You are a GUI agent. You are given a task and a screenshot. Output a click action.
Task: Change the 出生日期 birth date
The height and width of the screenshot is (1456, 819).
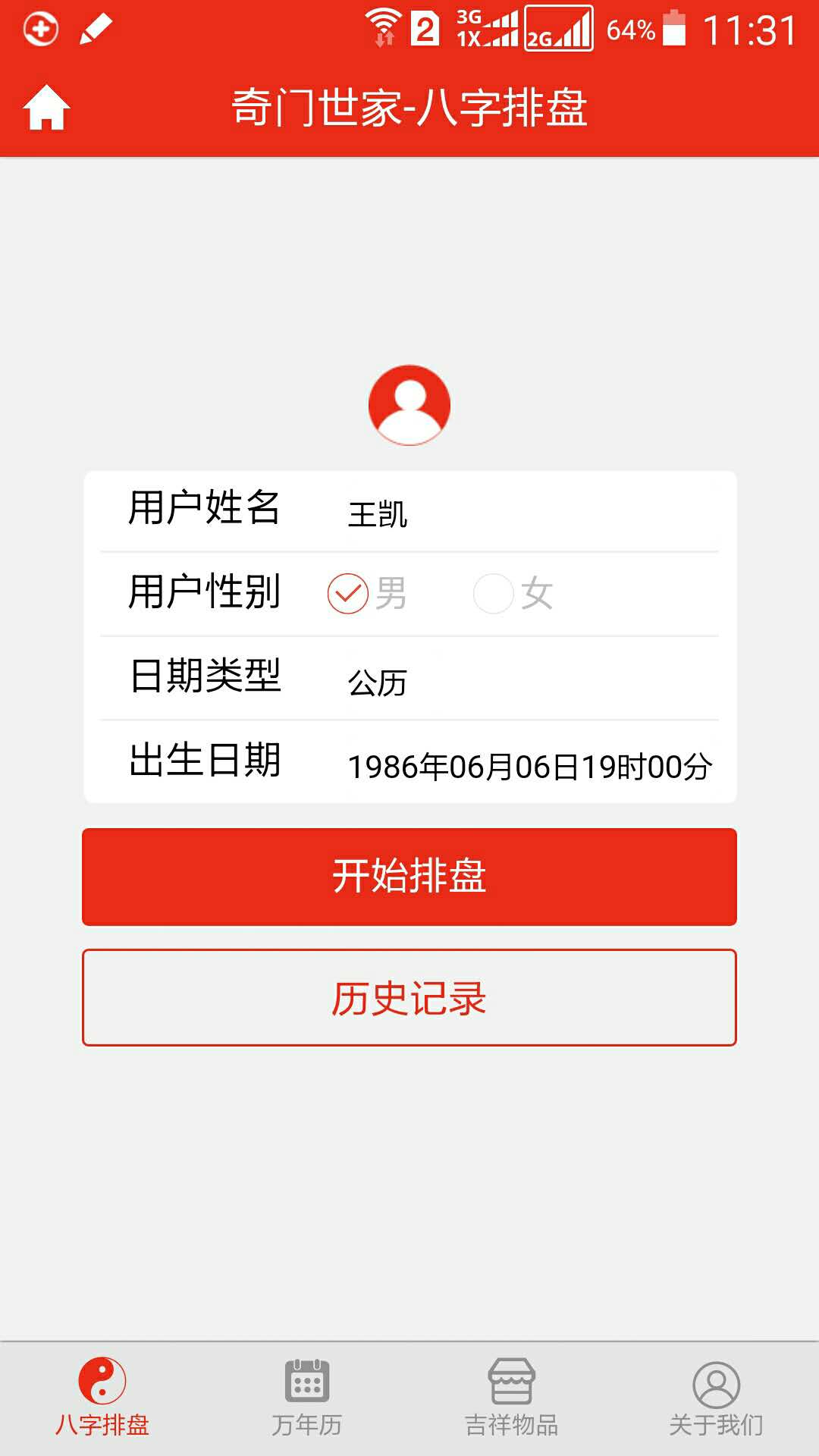tap(529, 766)
